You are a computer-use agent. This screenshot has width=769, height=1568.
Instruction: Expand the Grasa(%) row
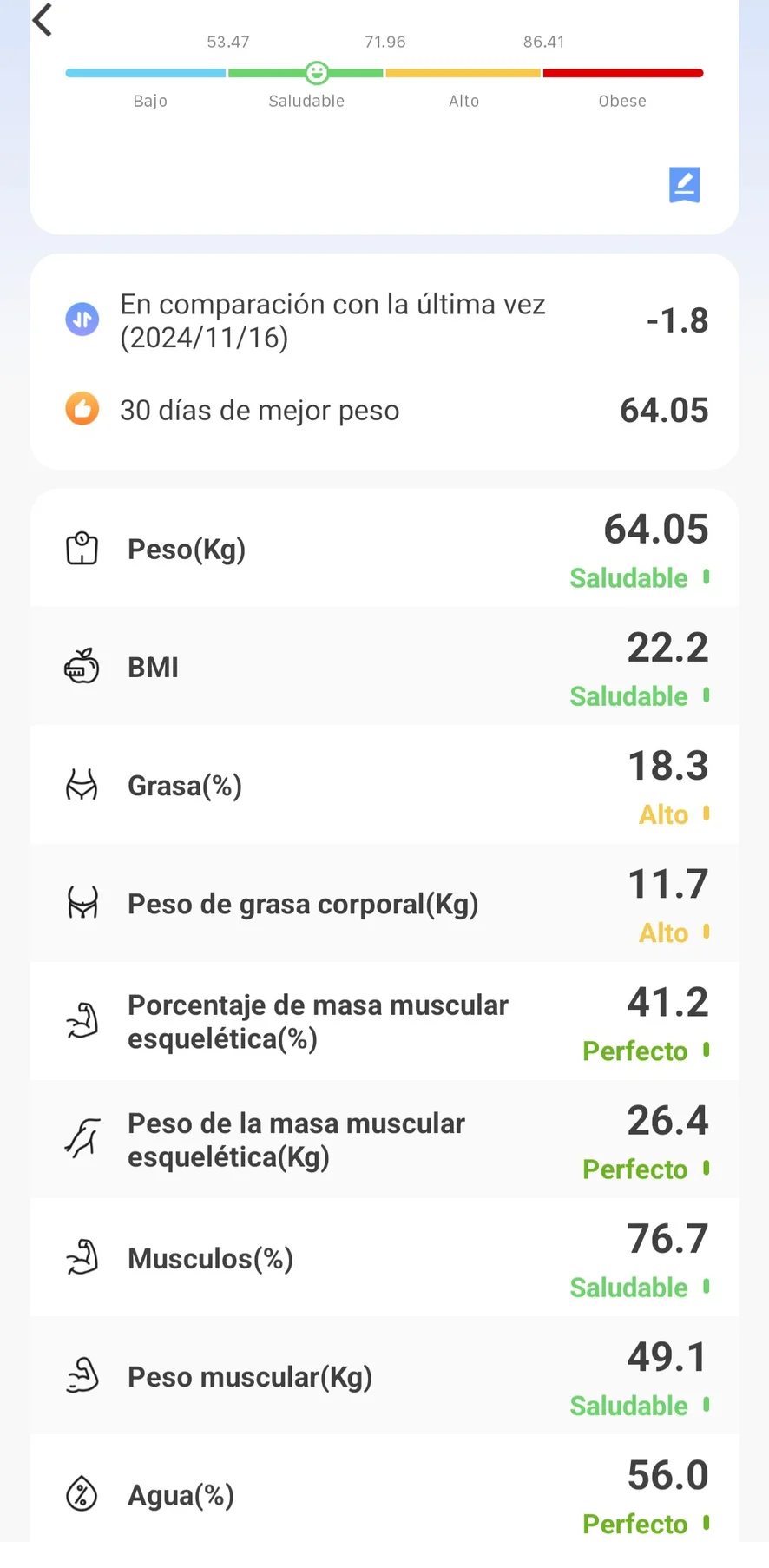tap(384, 786)
